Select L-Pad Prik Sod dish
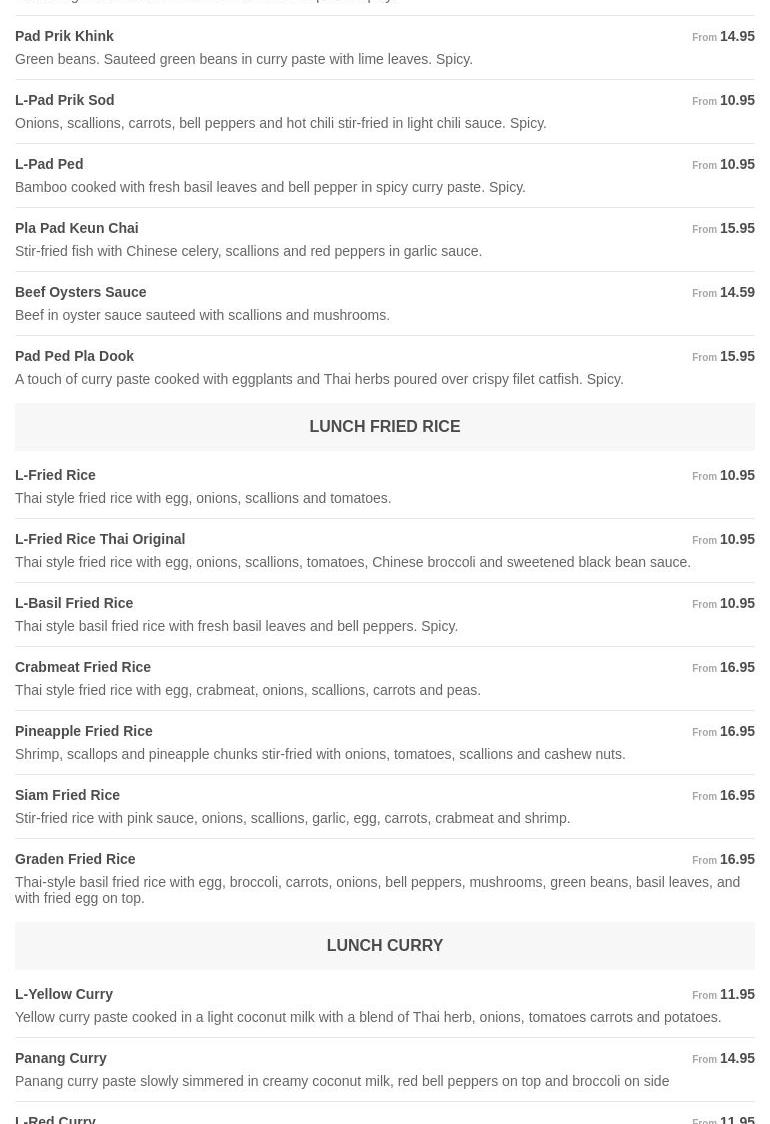Image resolution: width=770 pixels, height=1124 pixels. coord(64,100)
